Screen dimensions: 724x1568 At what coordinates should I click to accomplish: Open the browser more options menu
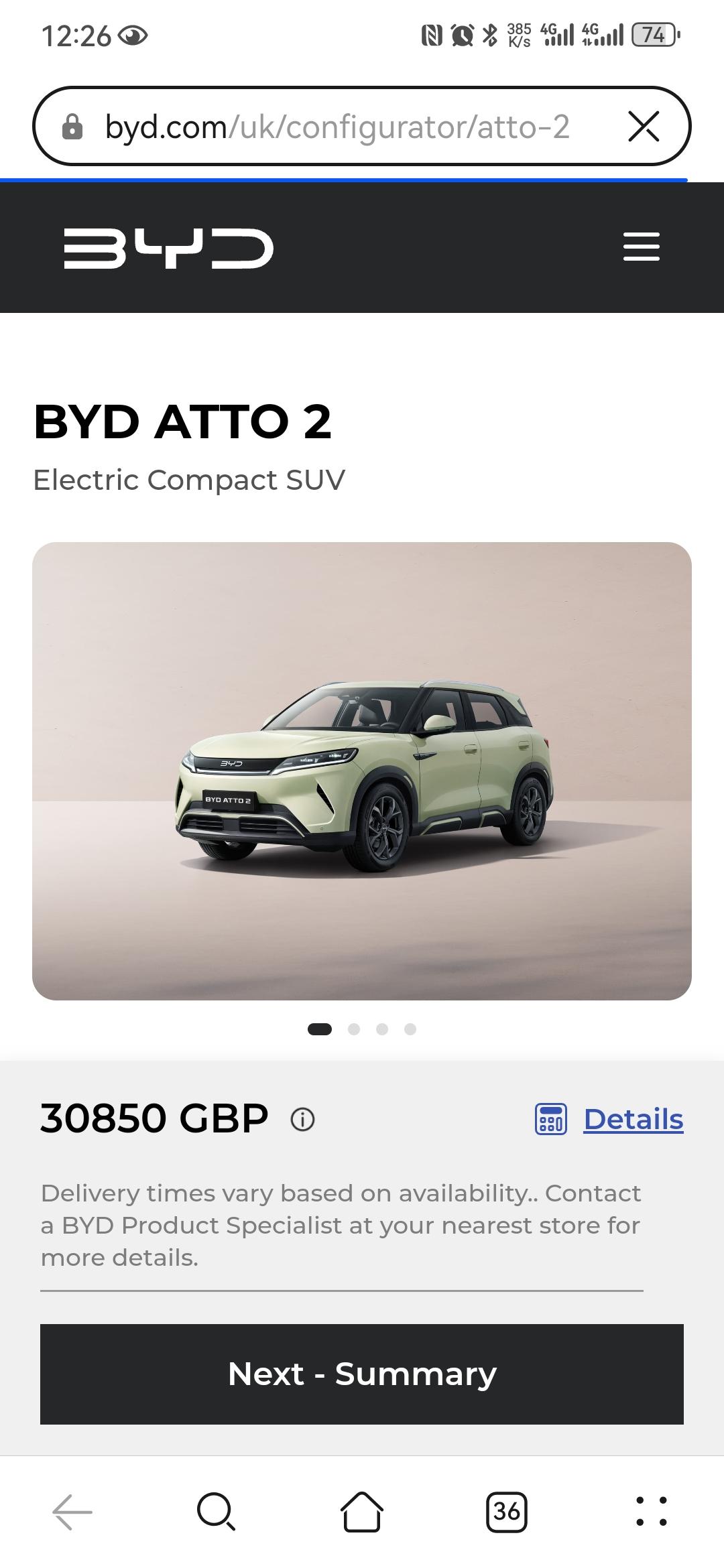(x=651, y=1512)
